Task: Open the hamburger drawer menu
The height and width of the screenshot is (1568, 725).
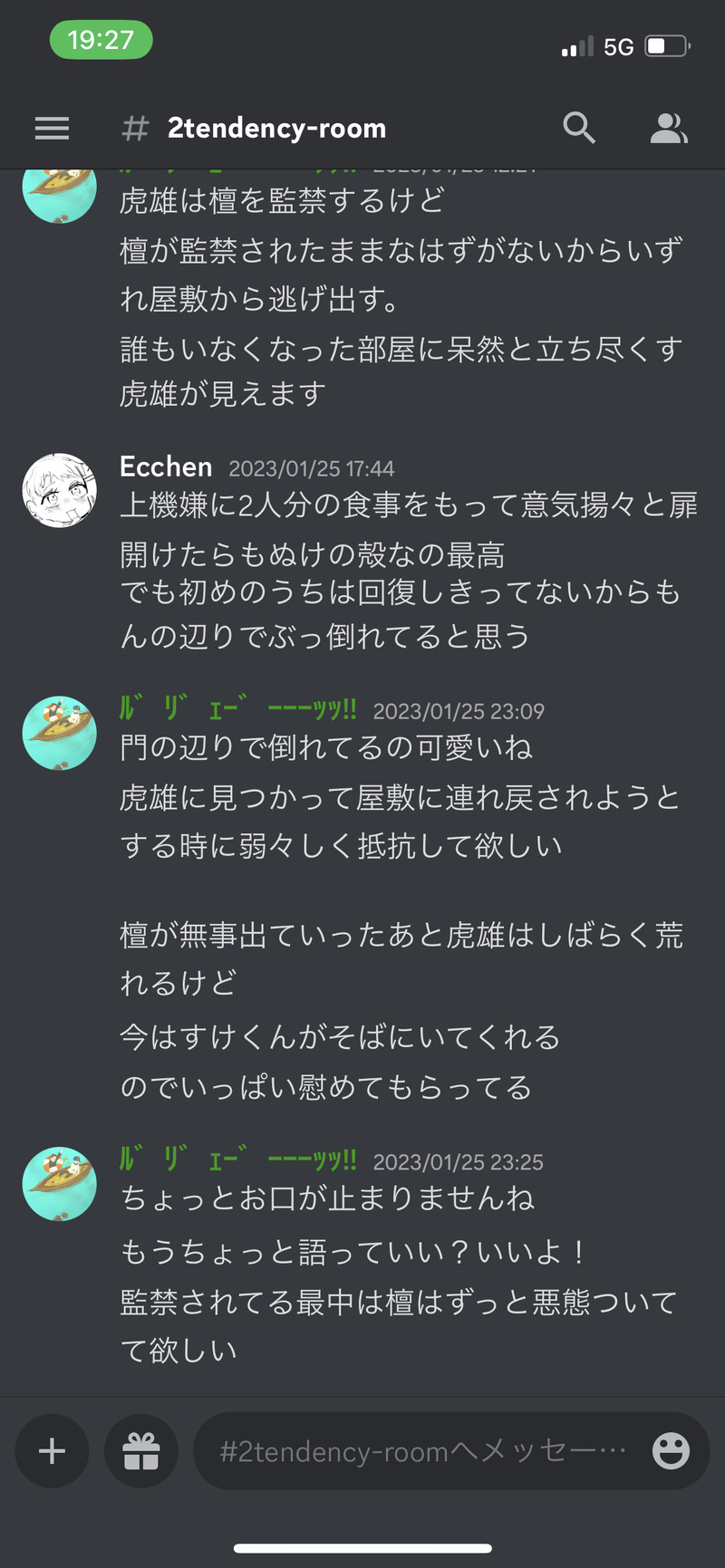Action: click(x=52, y=129)
